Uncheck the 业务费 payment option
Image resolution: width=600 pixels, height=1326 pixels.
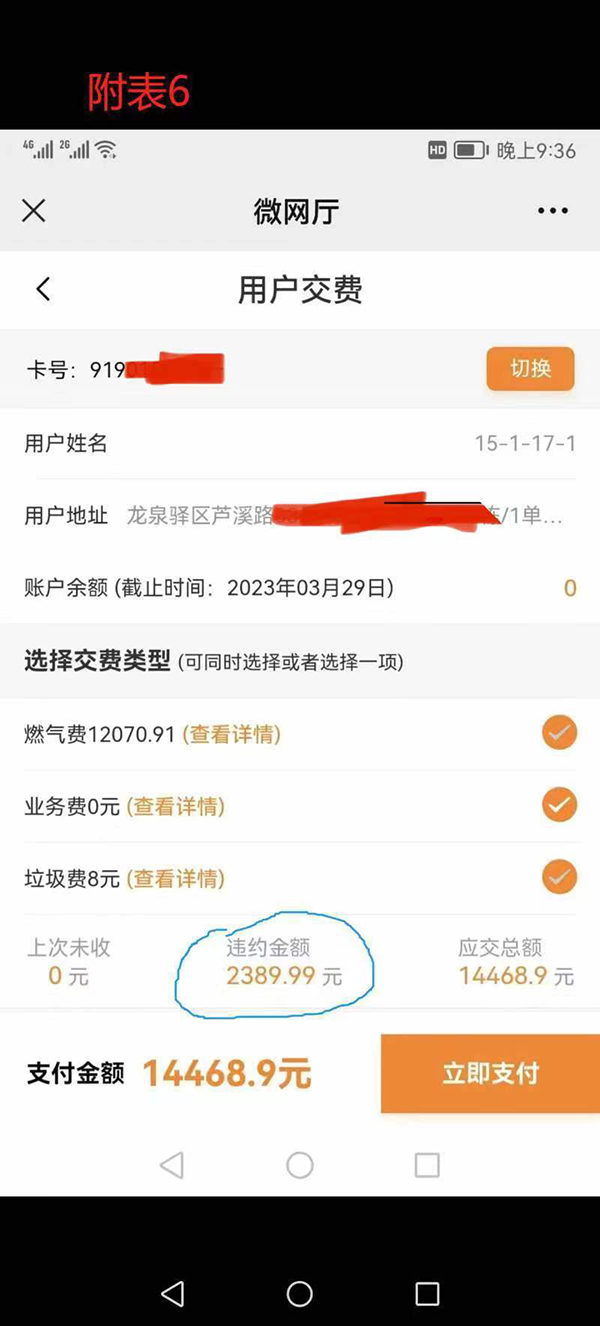coord(559,805)
